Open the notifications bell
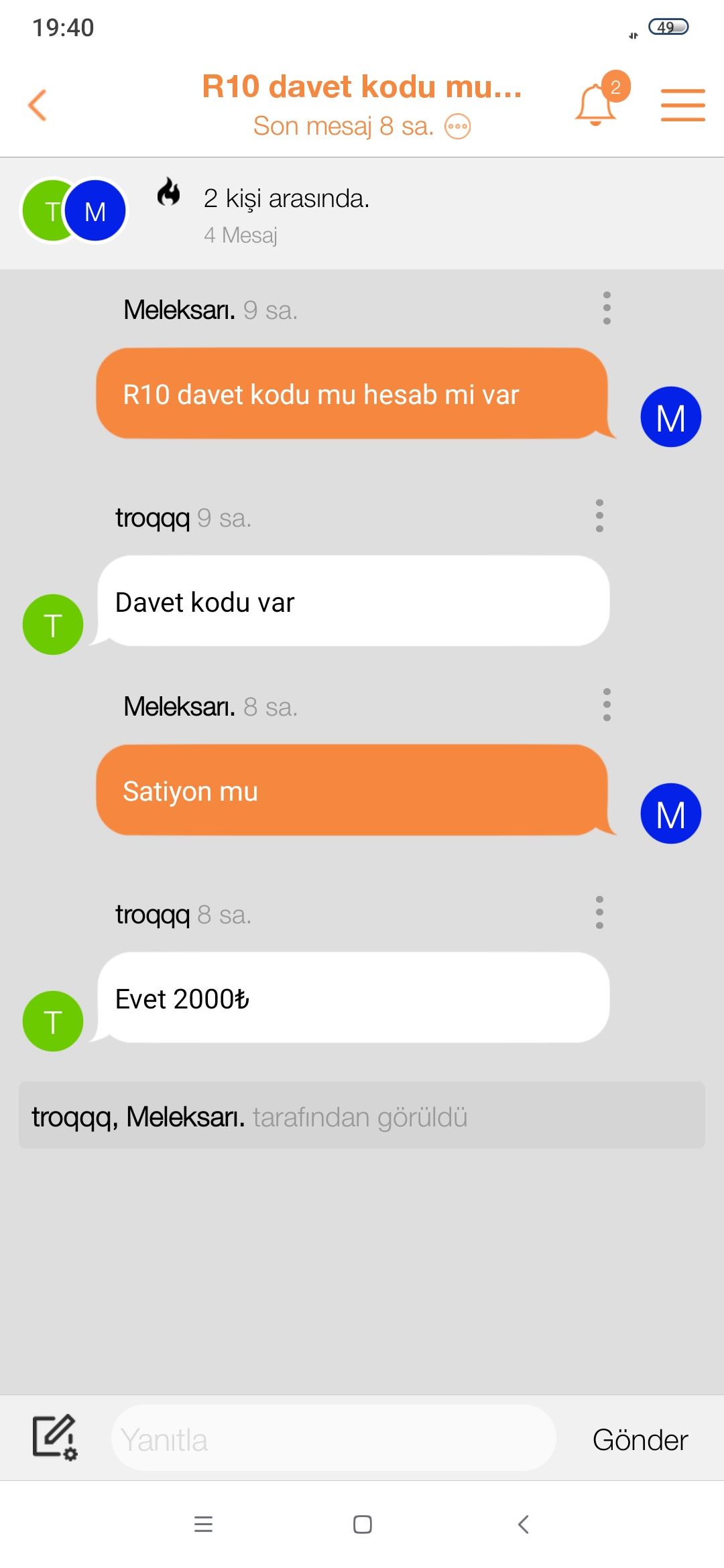Viewport: 724px width, 1568px height. pyautogui.click(x=595, y=105)
